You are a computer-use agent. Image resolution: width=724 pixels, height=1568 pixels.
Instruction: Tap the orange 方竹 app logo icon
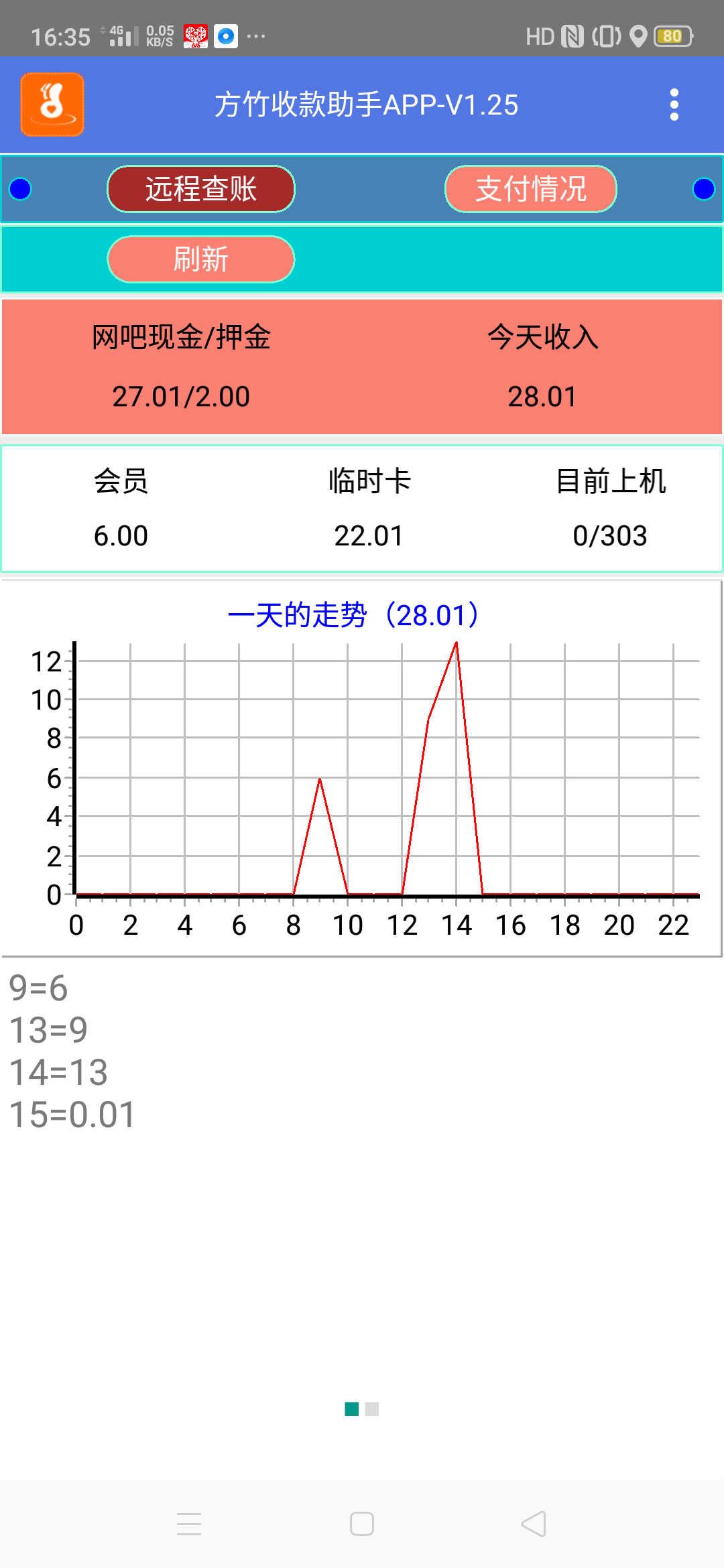coord(52,105)
